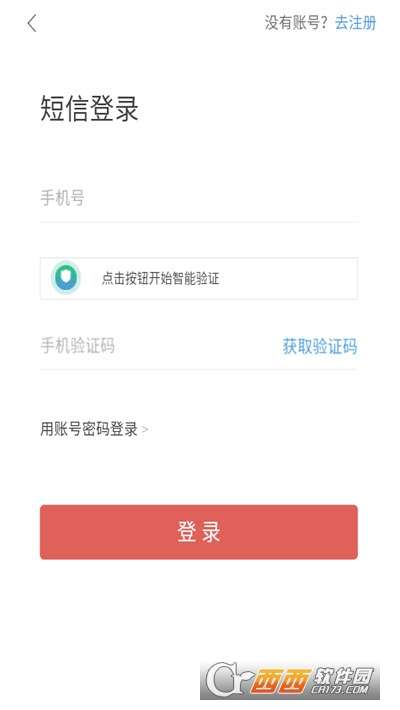Focus the 手机验证码 code field
Image resolution: width=400 pixels, height=710 pixels.
tap(159, 346)
